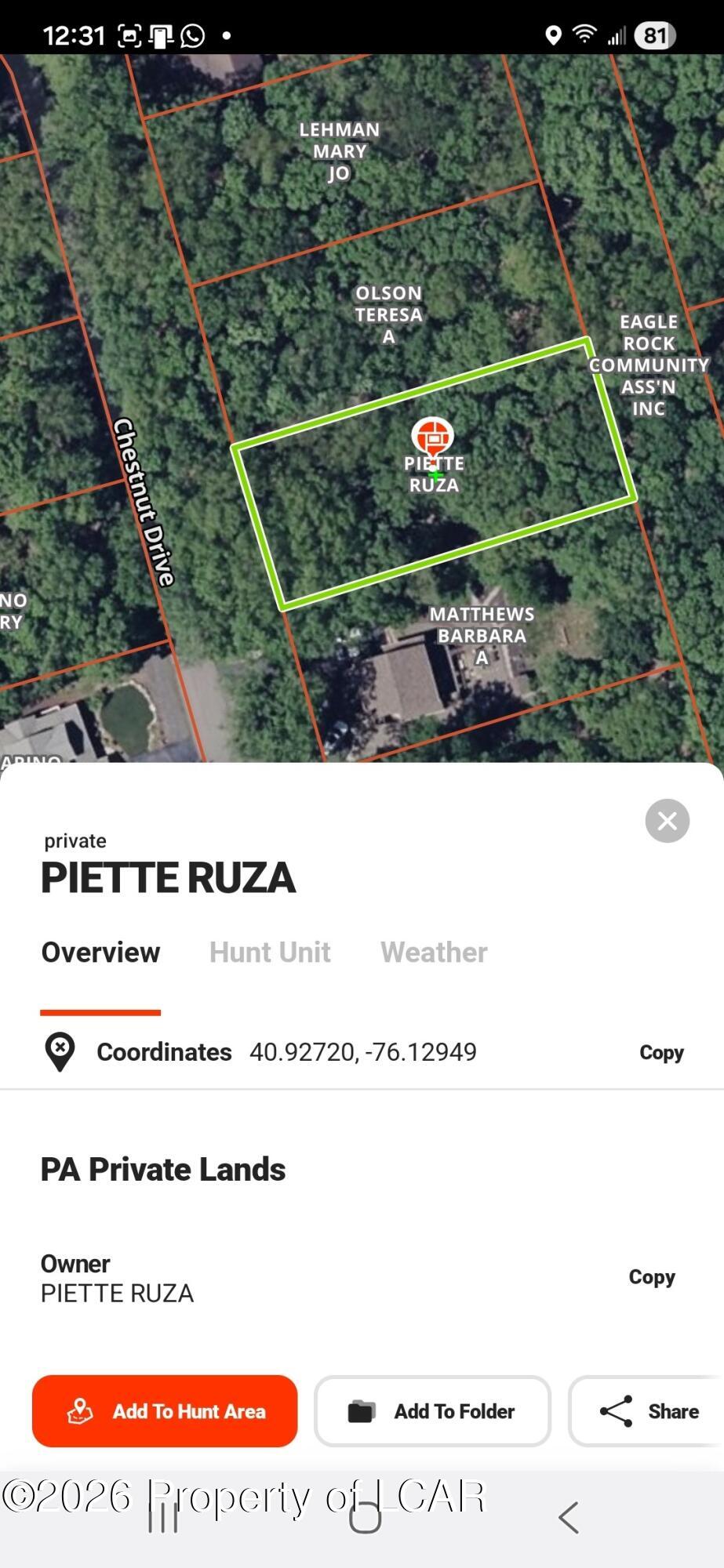Go back using the system back button

[569, 1518]
